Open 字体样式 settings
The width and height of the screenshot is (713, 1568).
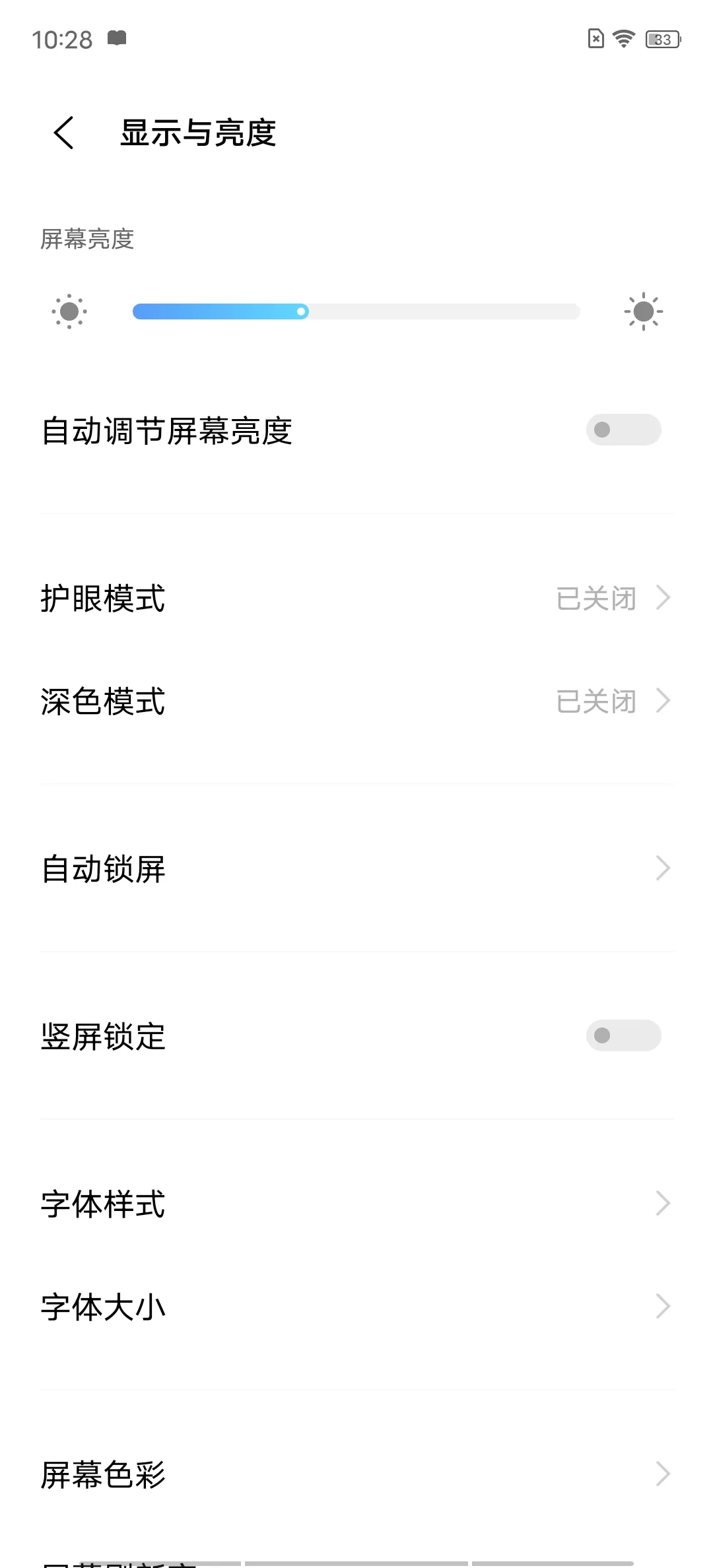(356, 1204)
